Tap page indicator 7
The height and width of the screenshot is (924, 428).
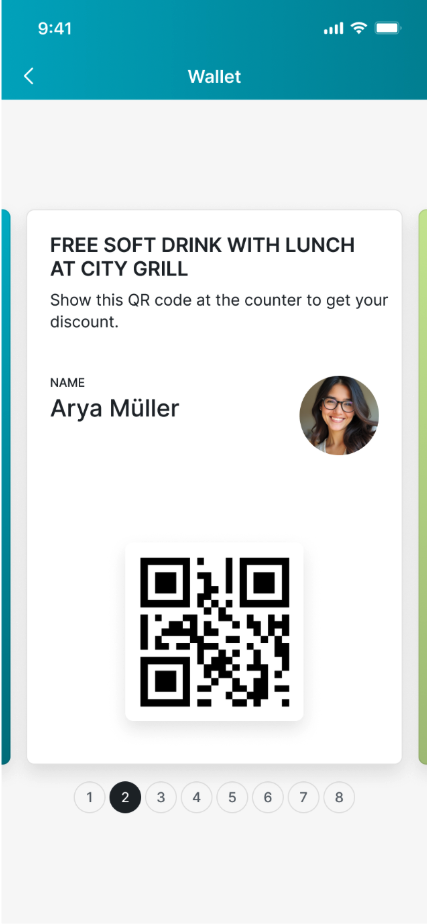[304, 797]
